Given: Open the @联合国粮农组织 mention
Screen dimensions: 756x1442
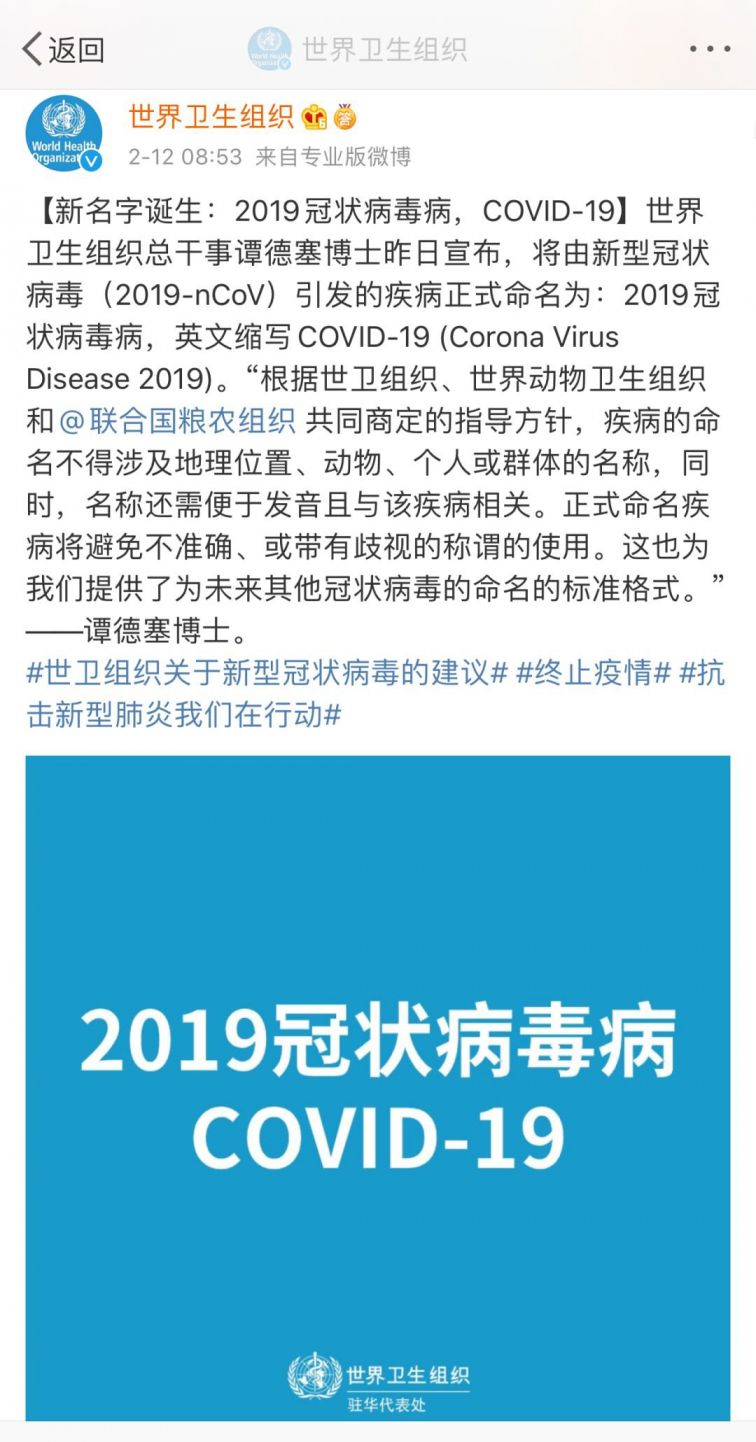Looking at the screenshot, I should tap(177, 421).
